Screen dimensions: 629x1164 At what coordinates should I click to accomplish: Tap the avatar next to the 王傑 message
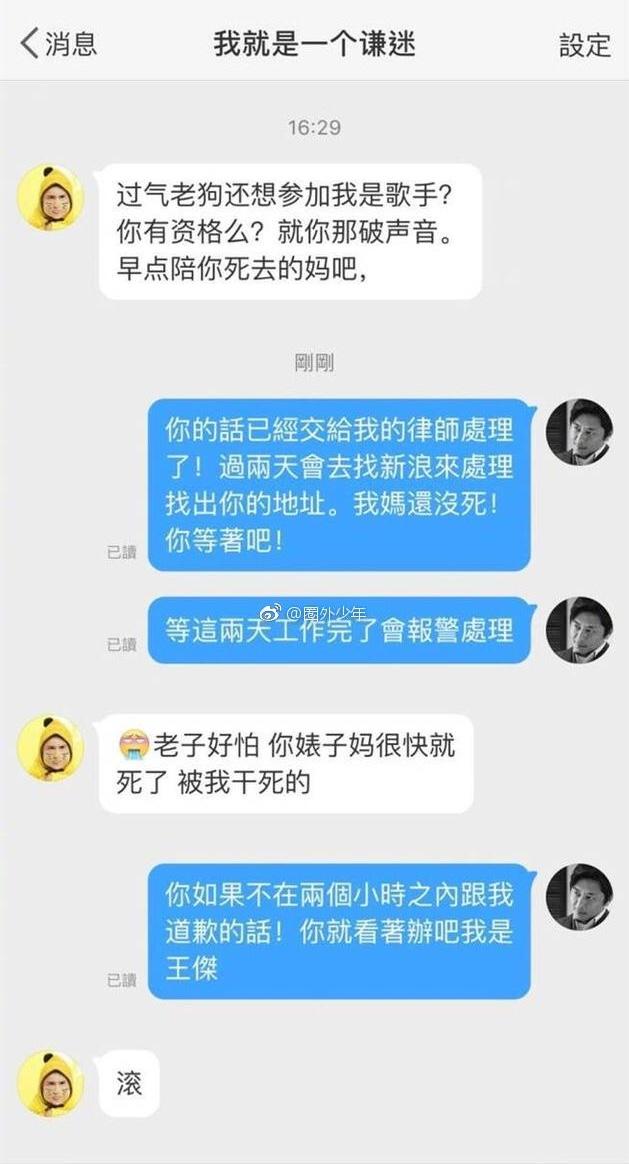(579, 898)
